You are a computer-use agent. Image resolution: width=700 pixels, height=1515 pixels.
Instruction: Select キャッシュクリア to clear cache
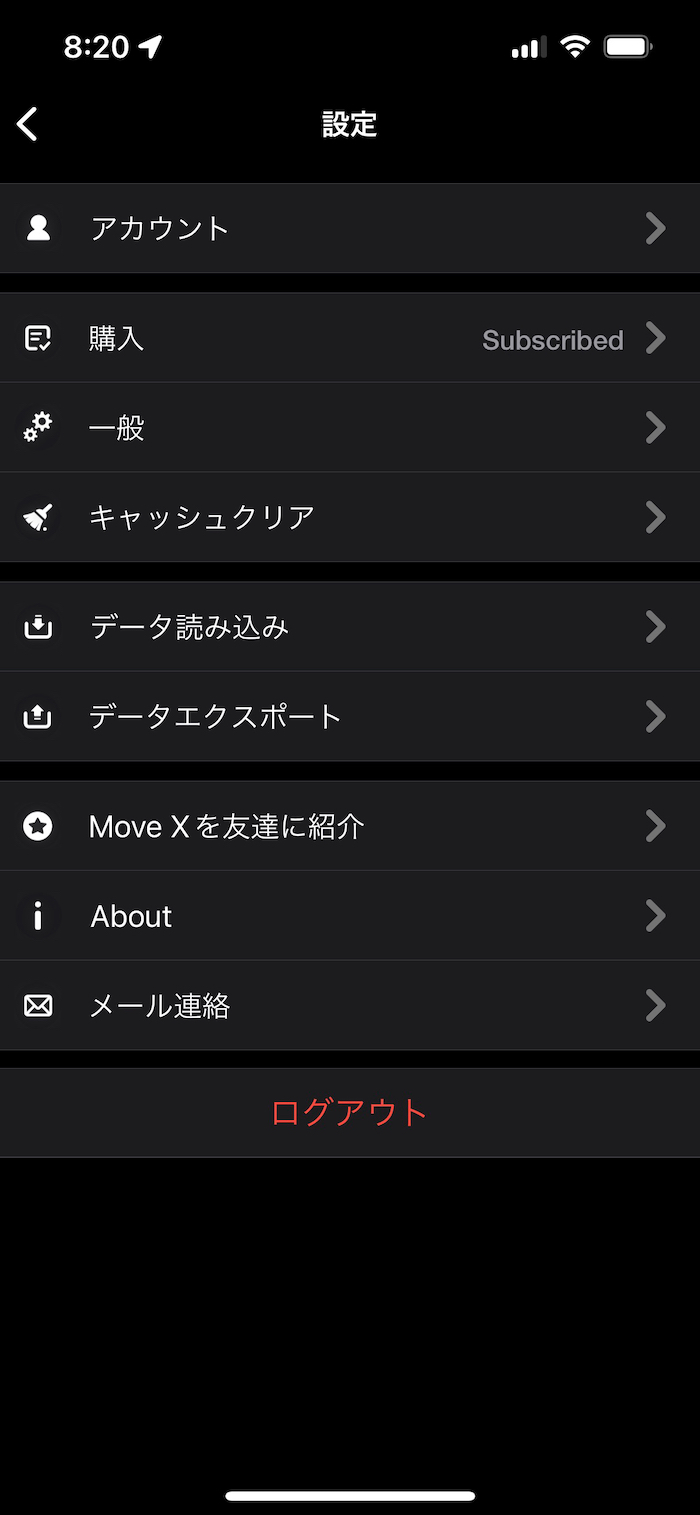(x=350, y=517)
